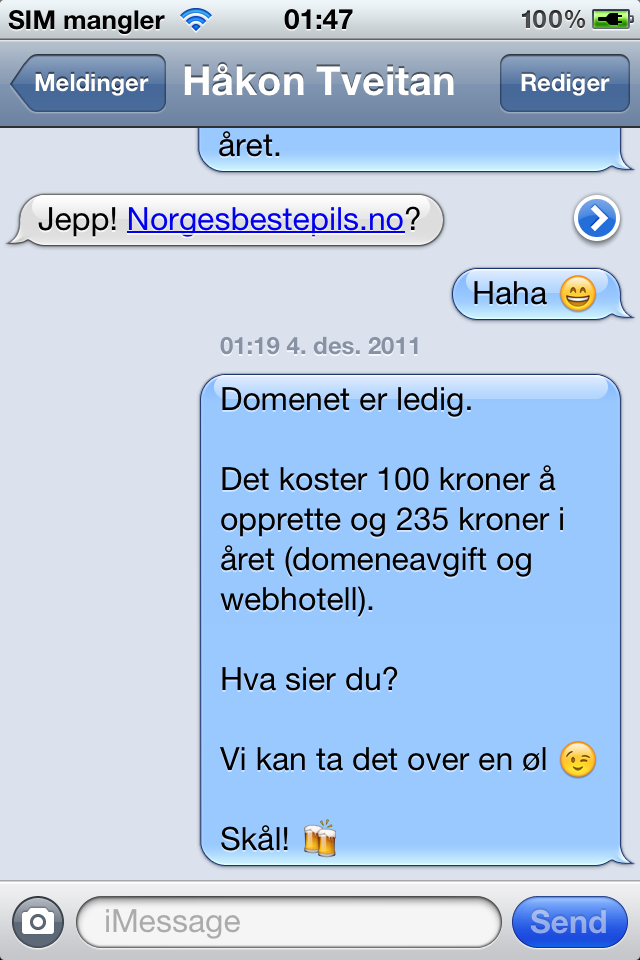Tap the blue arrow beside the link

pyautogui.click(x=597, y=220)
